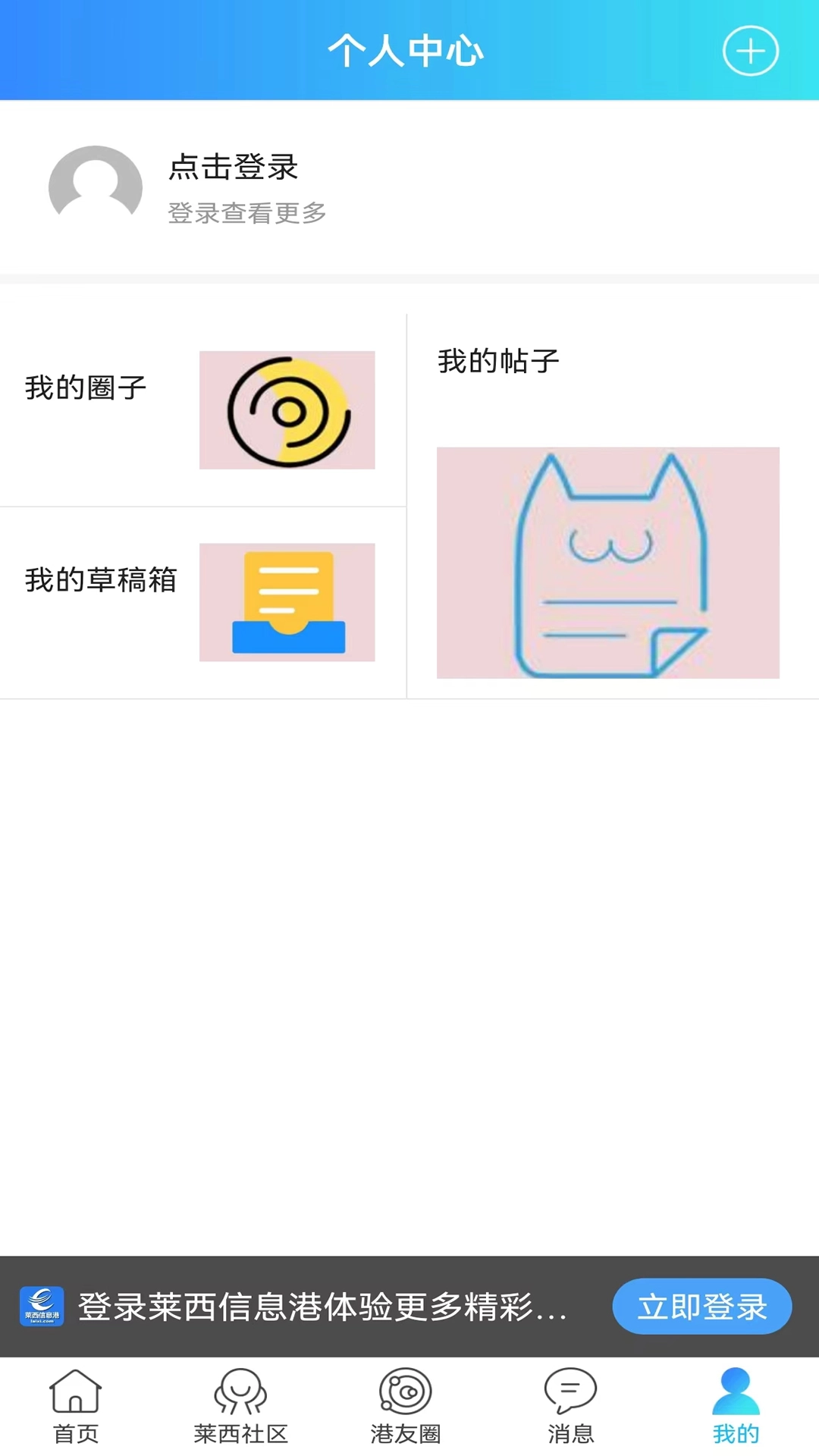The height and width of the screenshot is (1456, 819).
Task: Open 我的圈子 card
Action: point(202,410)
